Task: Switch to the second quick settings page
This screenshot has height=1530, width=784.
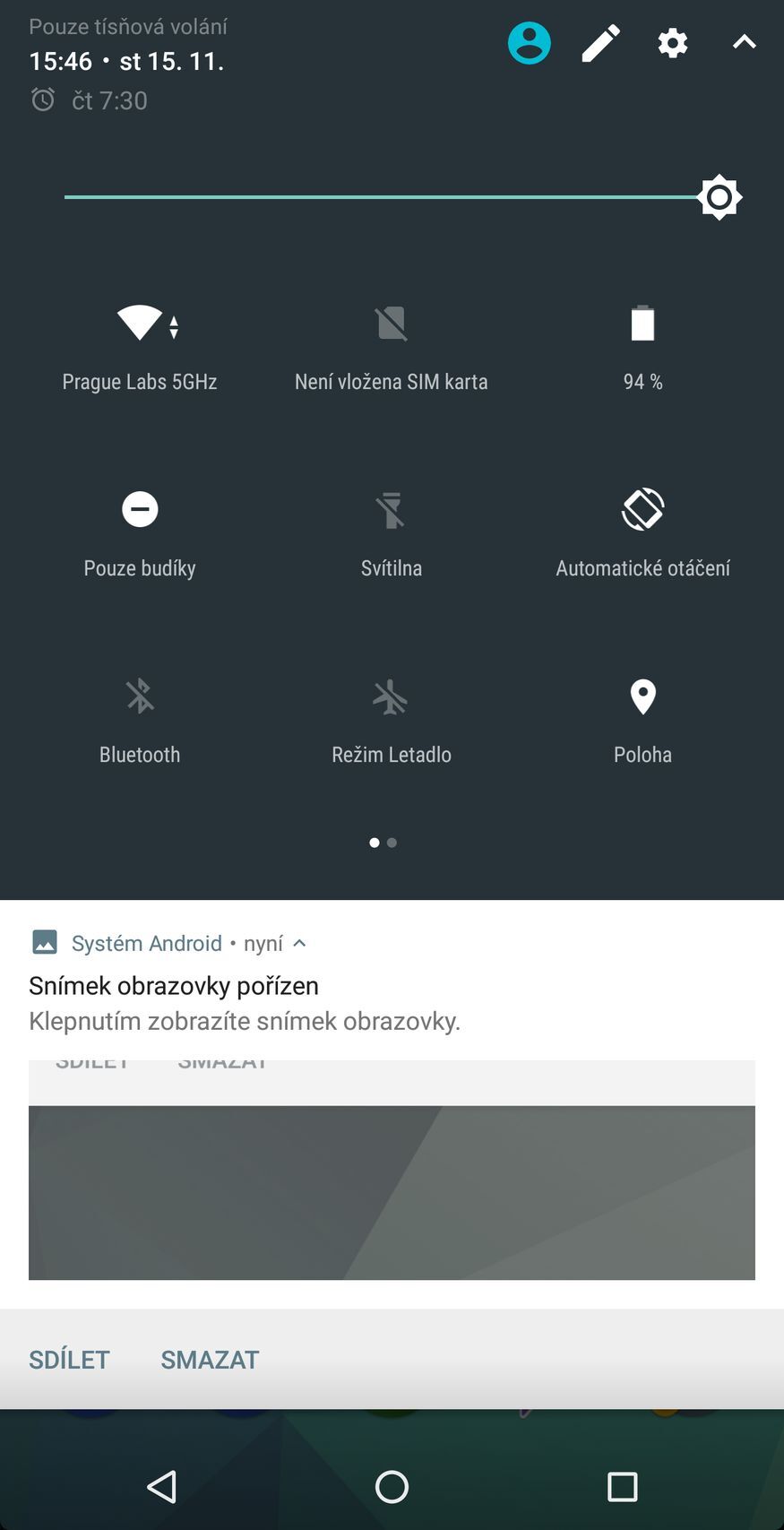Action: pos(392,843)
